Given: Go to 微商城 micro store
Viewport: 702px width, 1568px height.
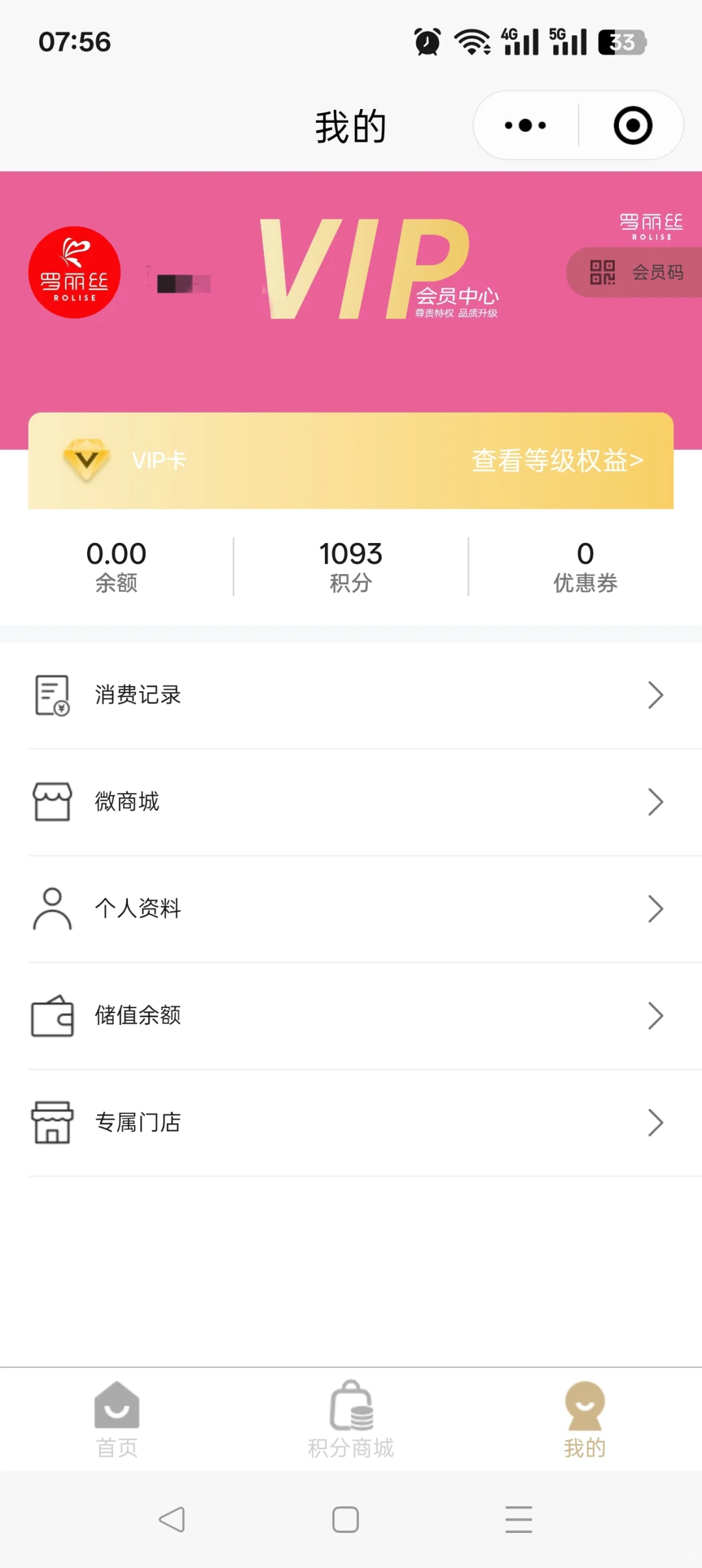Looking at the screenshot, I should 351,802.
